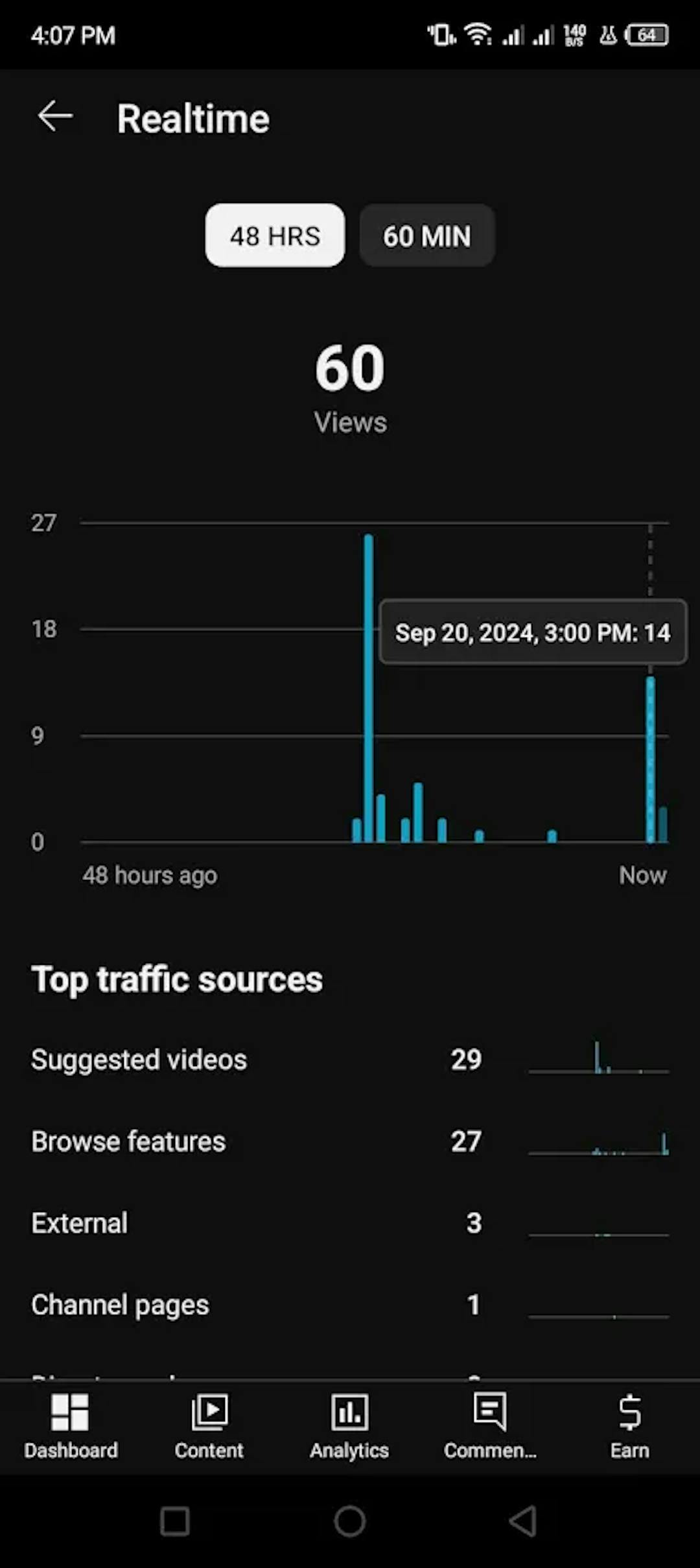The height and width of the screenshot is (1568, 700).
Task: Tap the tallest bar in the views chart
Action: coord(368,688)
